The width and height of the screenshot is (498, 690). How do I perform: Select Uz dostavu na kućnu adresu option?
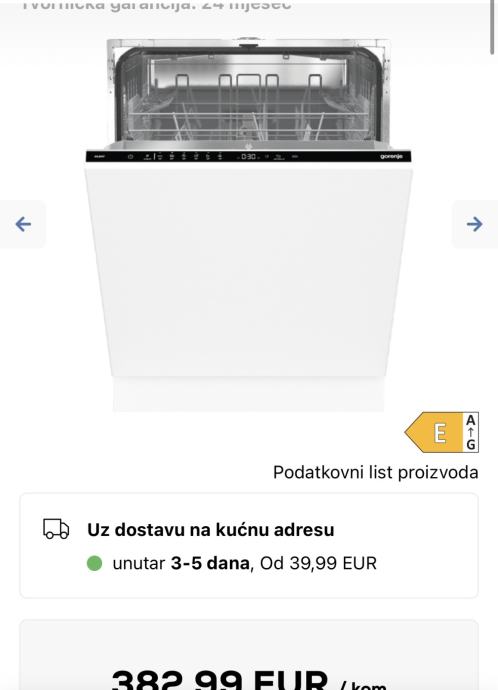pyautogui.click(x=249, y=546)
